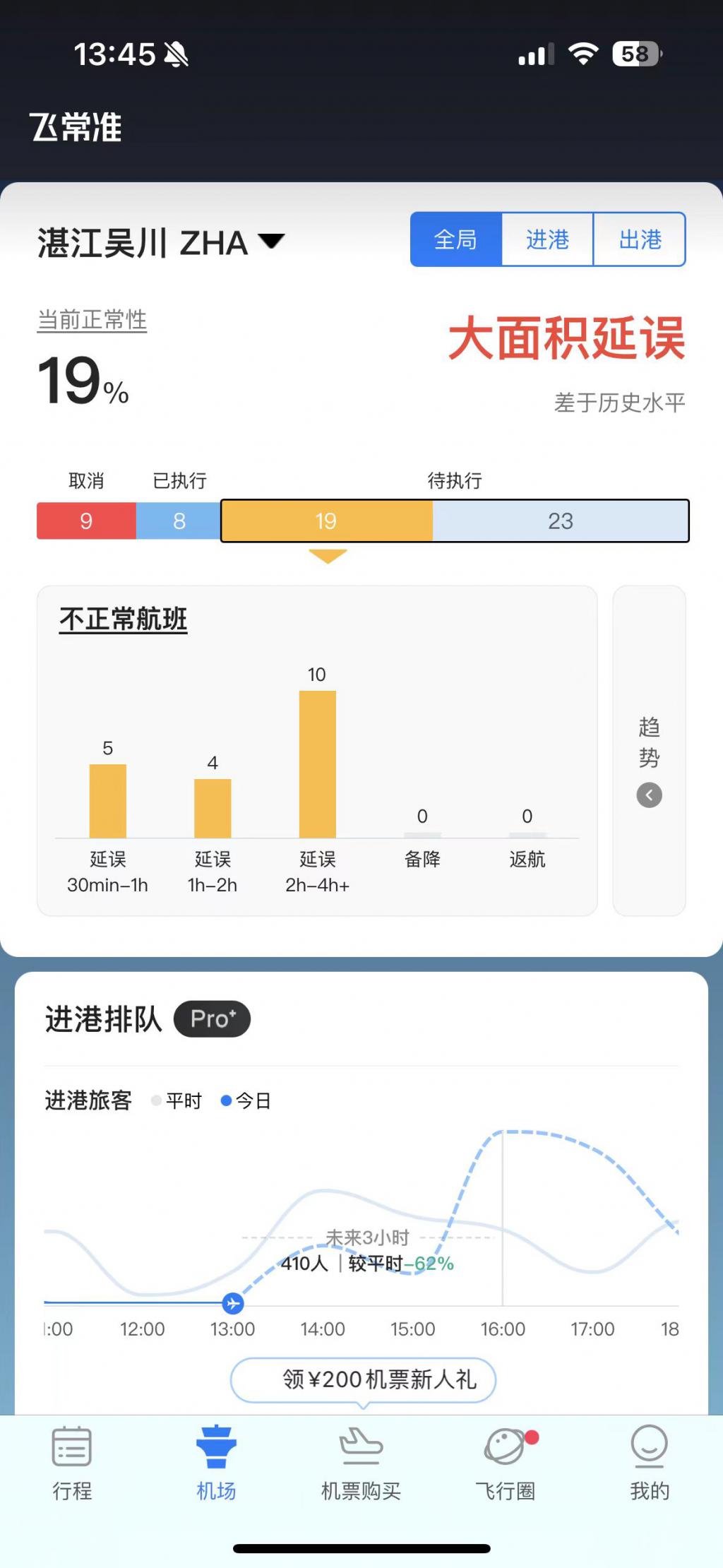Switch to the 出港 segment
Viewport: 723px width, 1568px height.
(x=640, y=239)
